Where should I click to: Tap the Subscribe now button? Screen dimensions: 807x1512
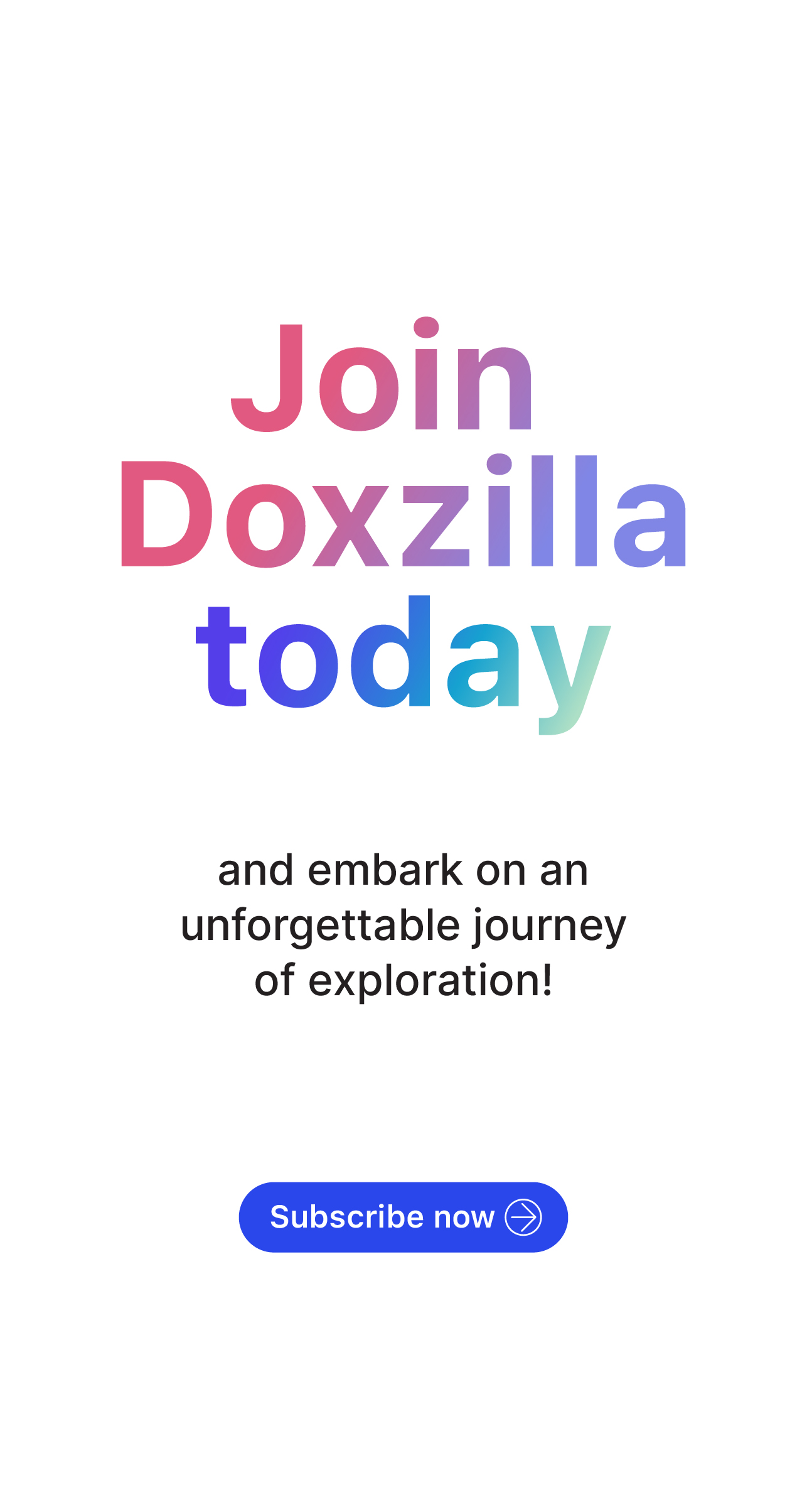tap(403, 1217)
